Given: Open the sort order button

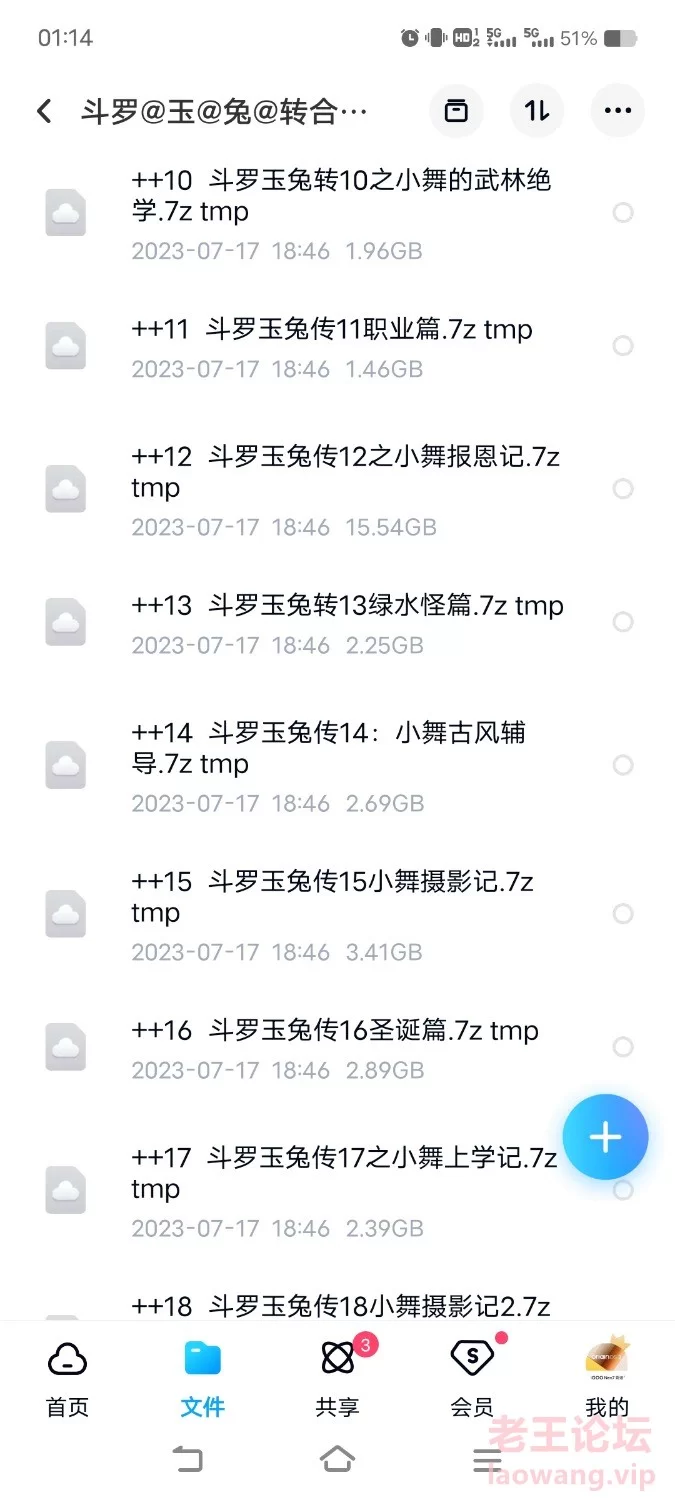Looking at the screenshot, I should 537,111.
